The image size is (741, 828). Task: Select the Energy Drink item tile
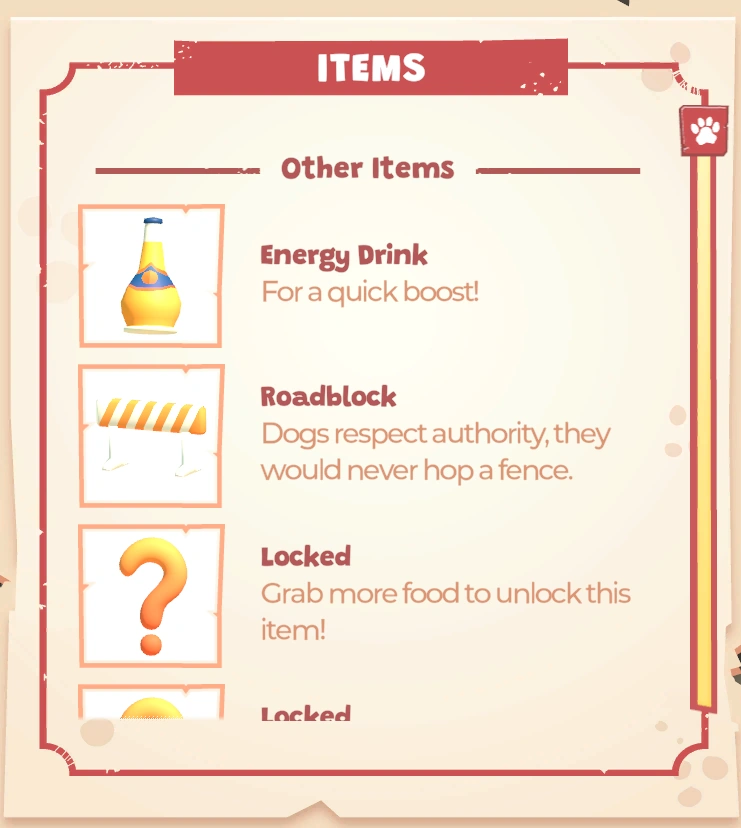pos(151,276)
